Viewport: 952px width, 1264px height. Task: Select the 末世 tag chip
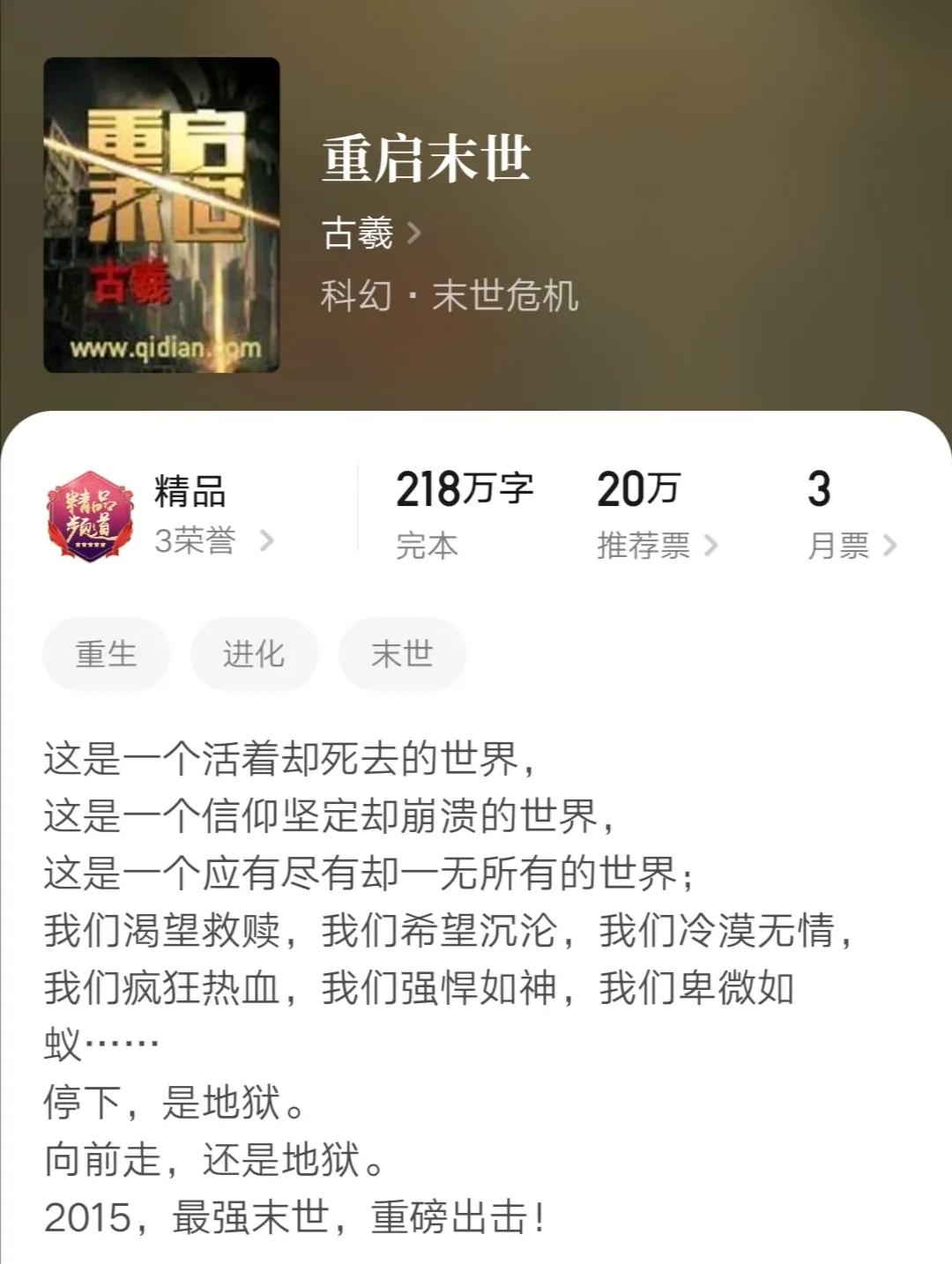click(x=402, y=654)
